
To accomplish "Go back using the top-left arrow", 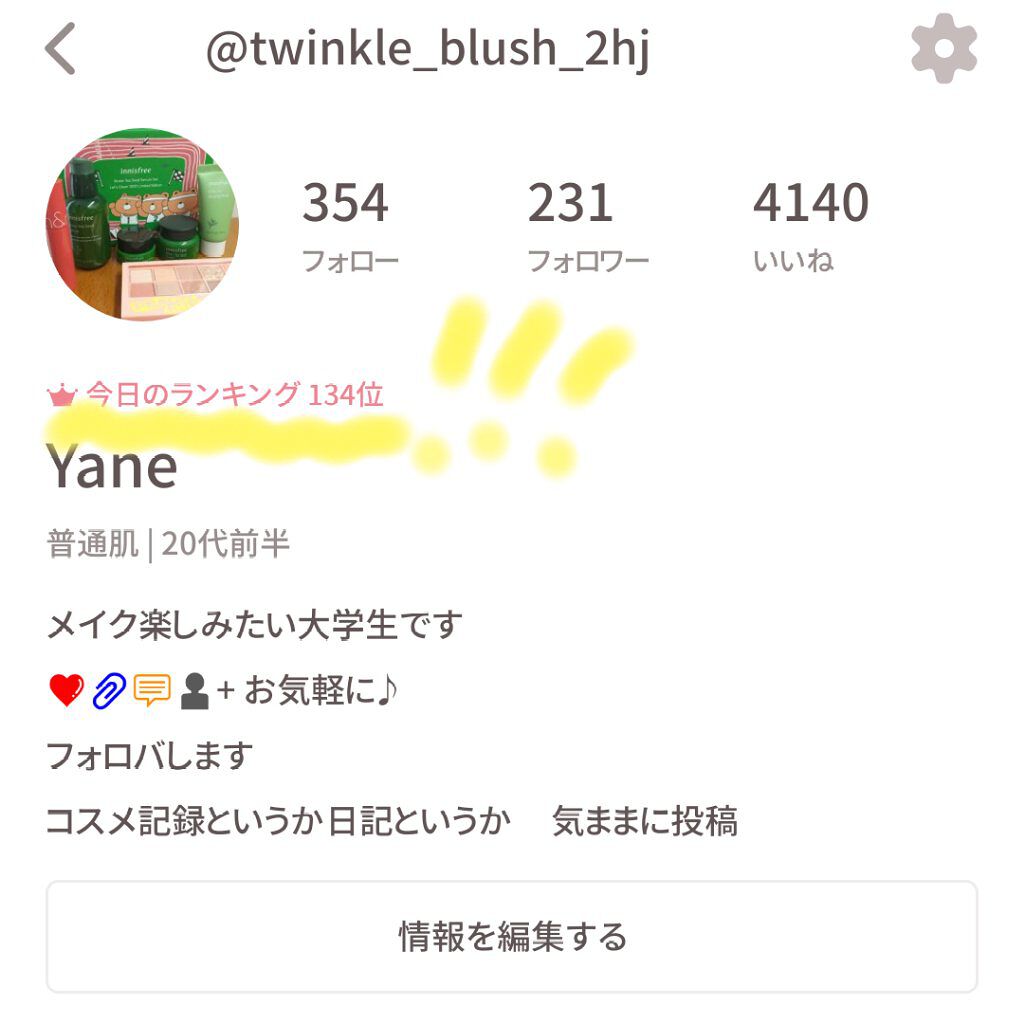I will click(61, 50).
